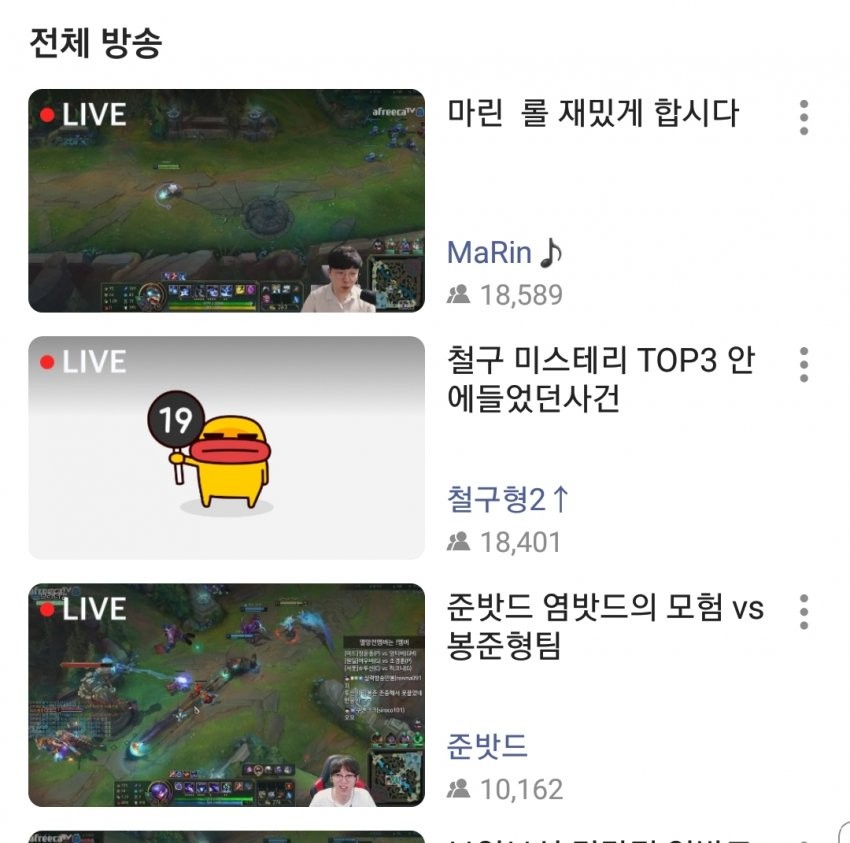Open broadcast title 준밧드 염밧드의 모험 vs 봉준형팀
Viewport: 850px width, 843px height.
(x=605, y=626)
